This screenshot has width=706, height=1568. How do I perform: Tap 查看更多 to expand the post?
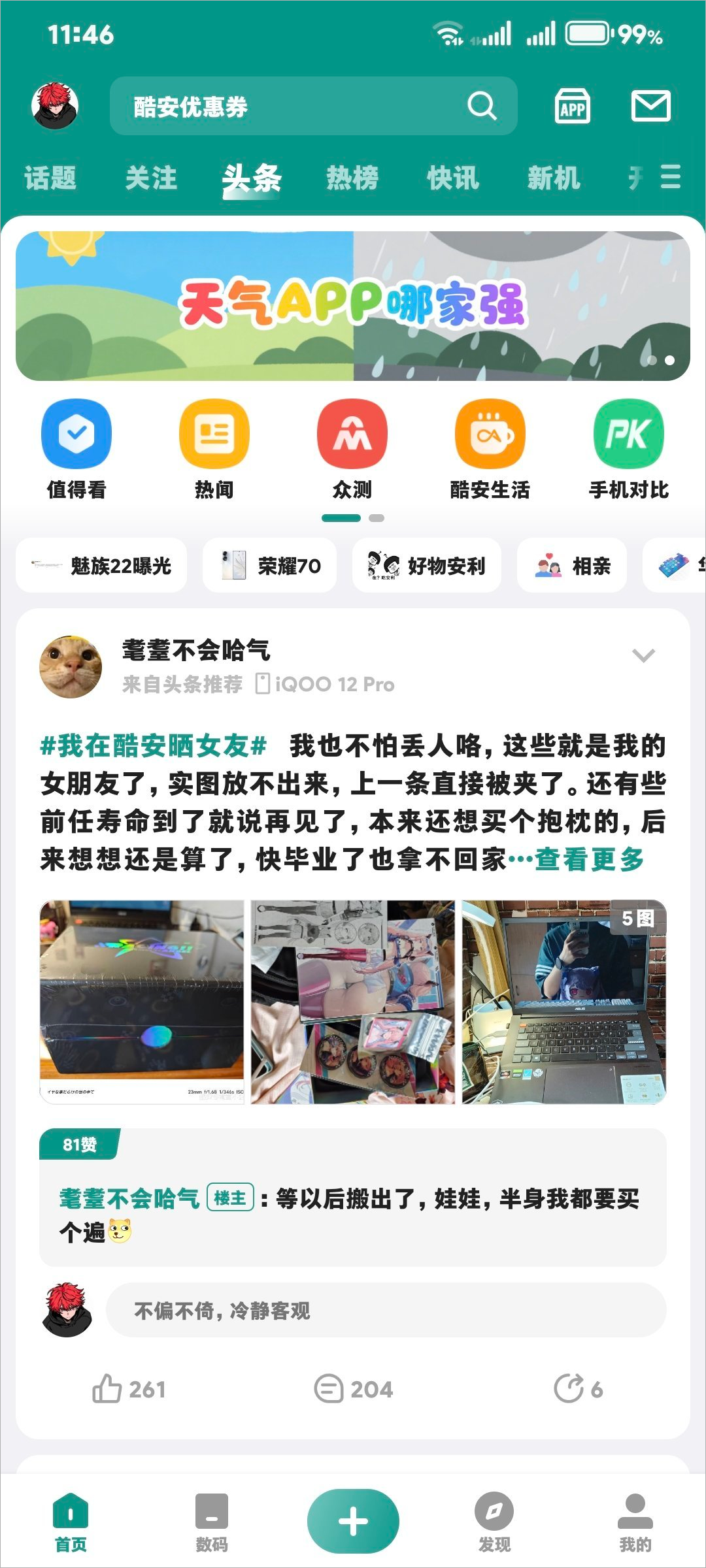pos(590,860)
